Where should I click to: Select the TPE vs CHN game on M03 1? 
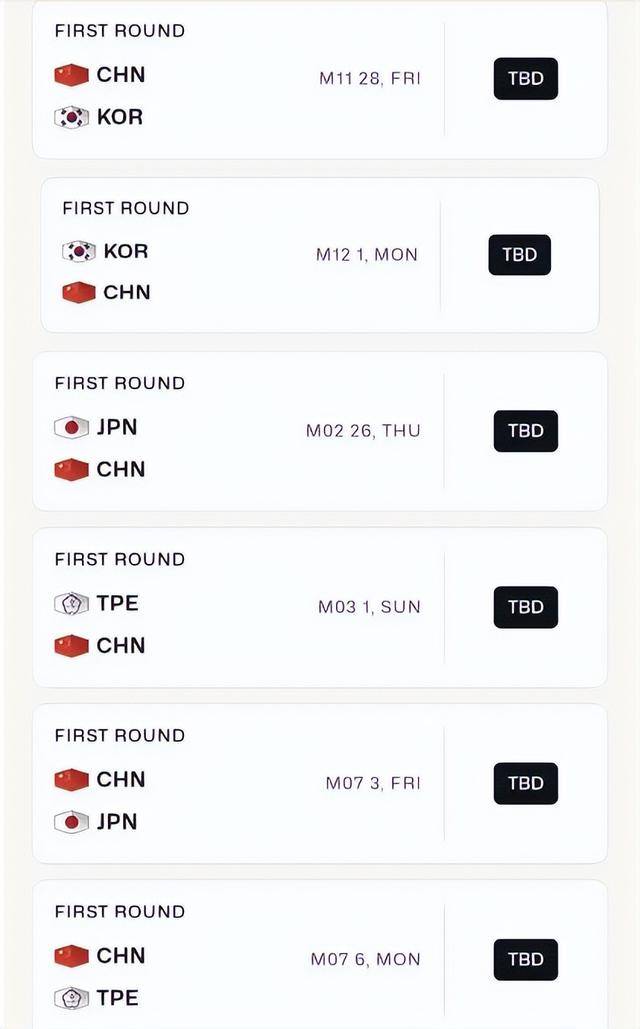coord(320,608)
